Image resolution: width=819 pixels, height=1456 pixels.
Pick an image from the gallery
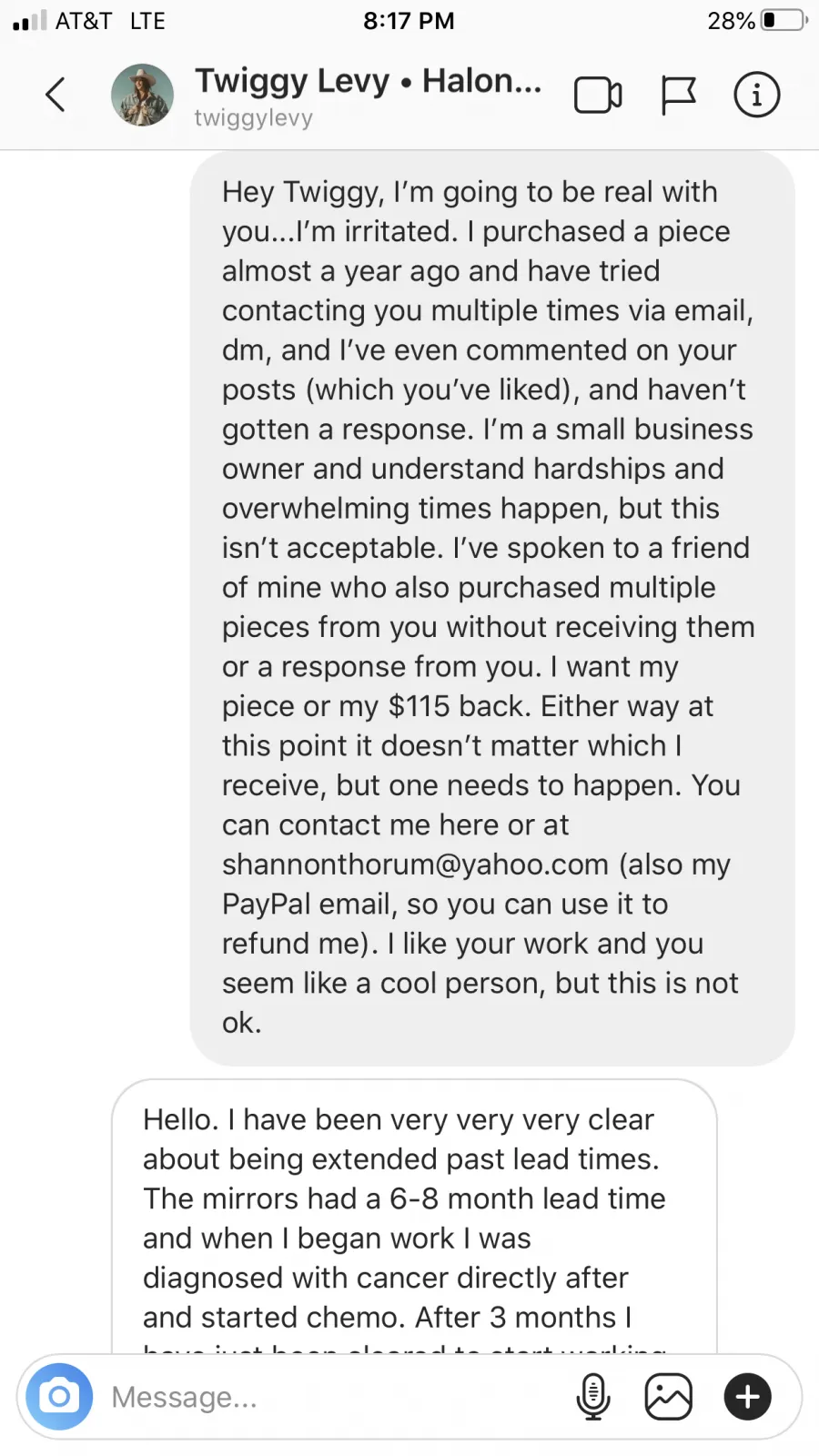(669, 1397)
